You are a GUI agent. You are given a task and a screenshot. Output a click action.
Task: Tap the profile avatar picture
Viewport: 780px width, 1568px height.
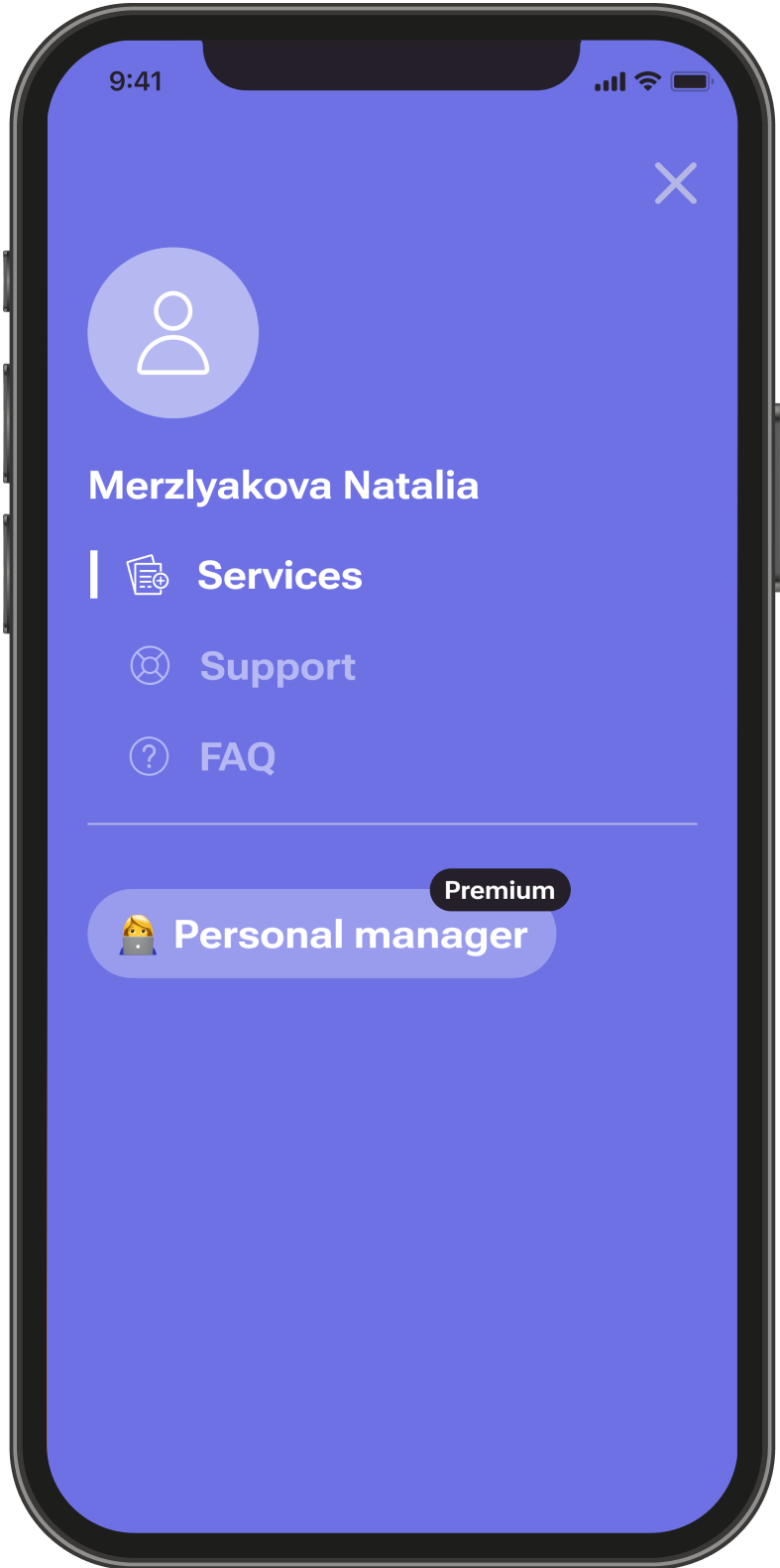173,333
